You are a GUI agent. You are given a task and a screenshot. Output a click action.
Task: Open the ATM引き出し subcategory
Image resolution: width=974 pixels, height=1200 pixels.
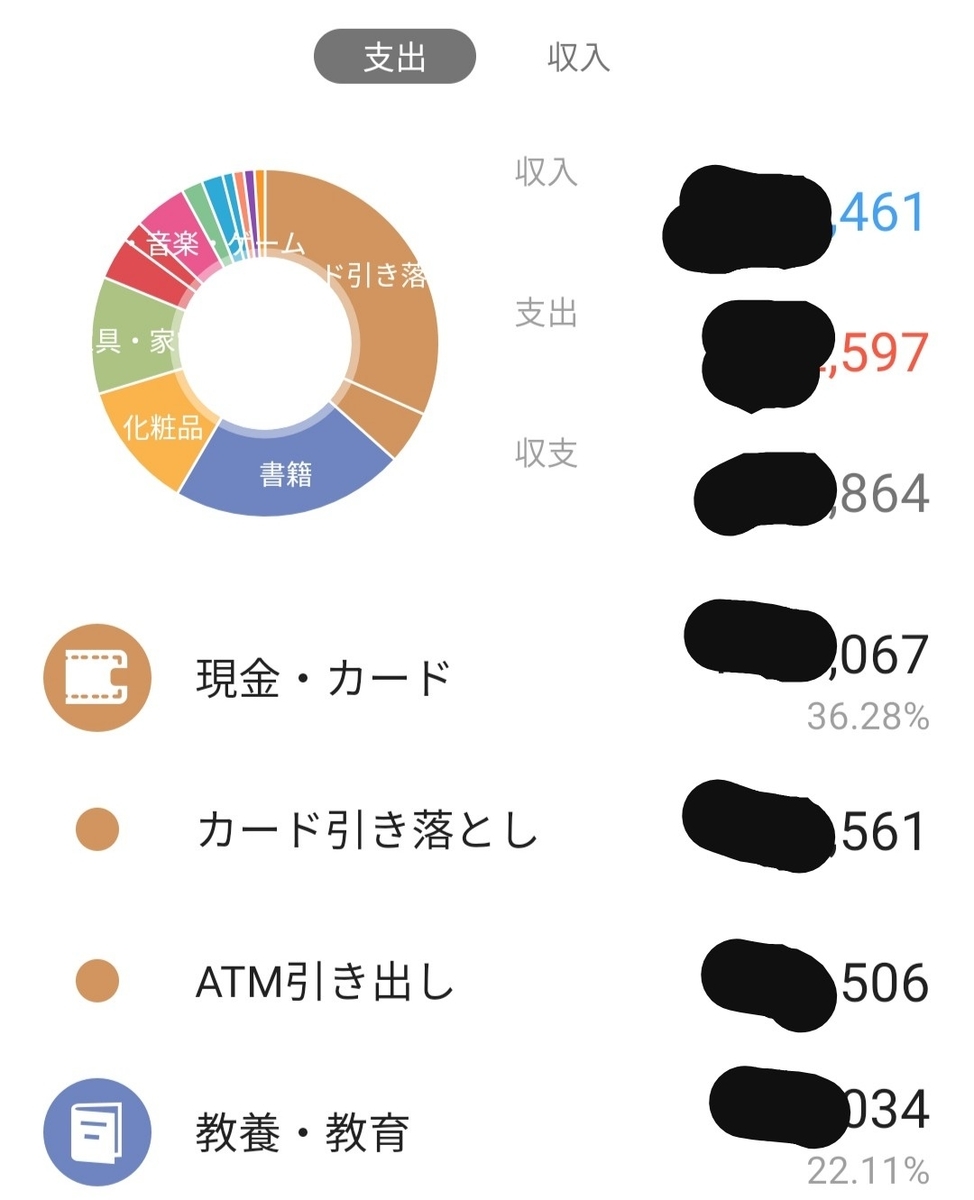(487, 982)
